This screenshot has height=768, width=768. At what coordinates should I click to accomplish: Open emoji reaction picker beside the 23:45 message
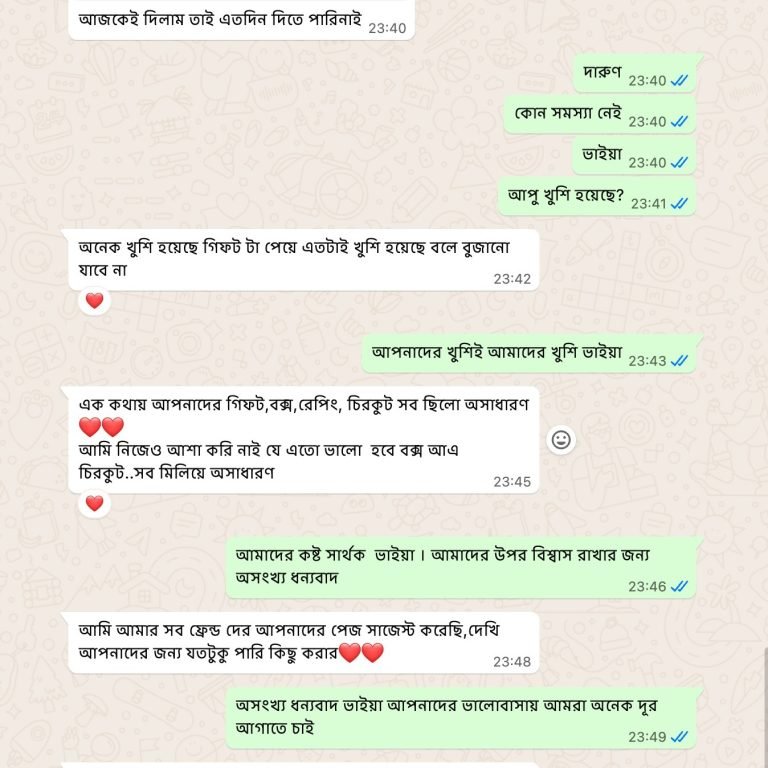pos(561,440)
